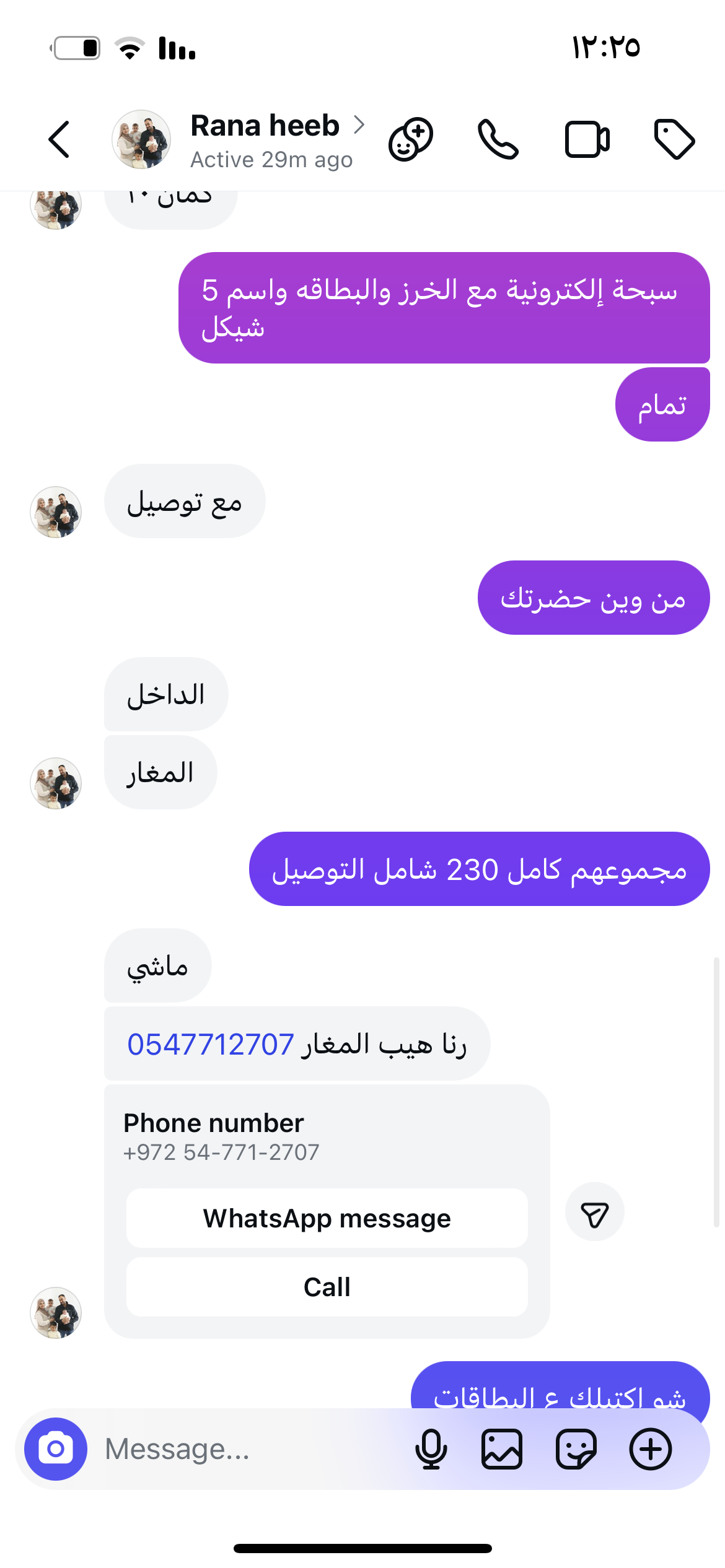Go back to the messages list
This screenshot has width=725, height=1568.
point(59,139)
